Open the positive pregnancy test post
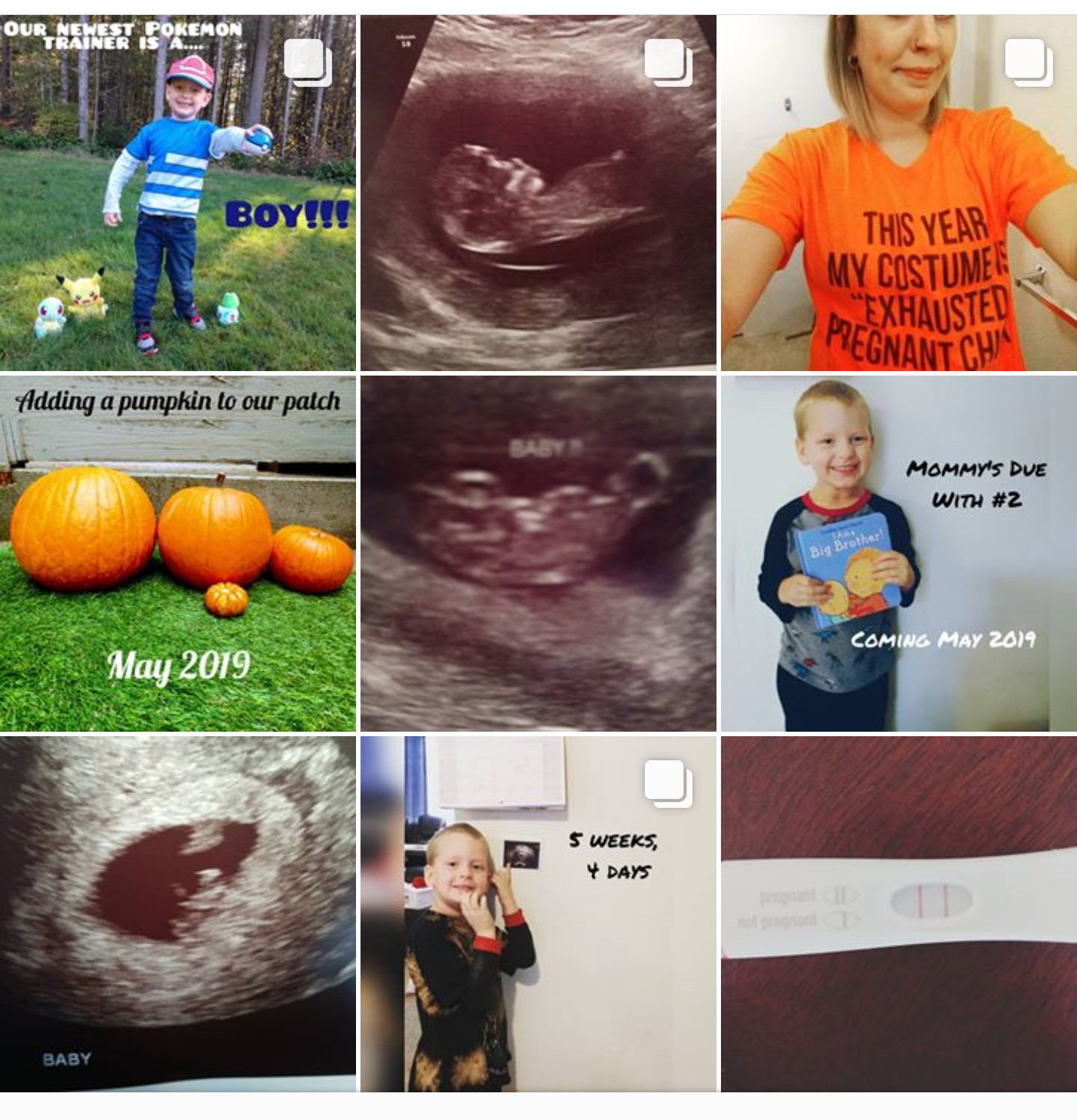 [898, 914]
